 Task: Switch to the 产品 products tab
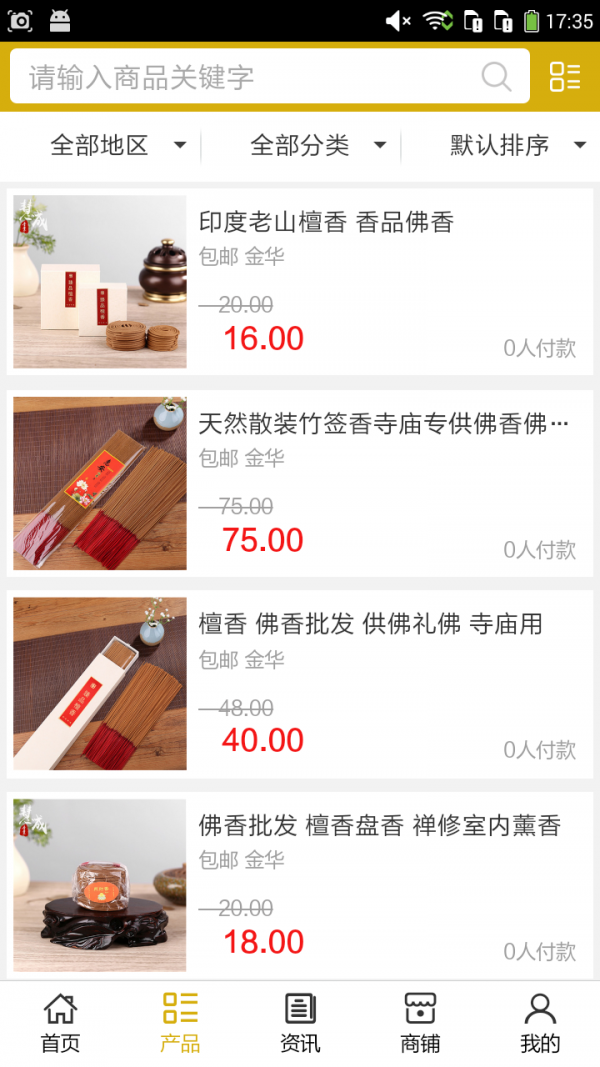point(180,1023)
